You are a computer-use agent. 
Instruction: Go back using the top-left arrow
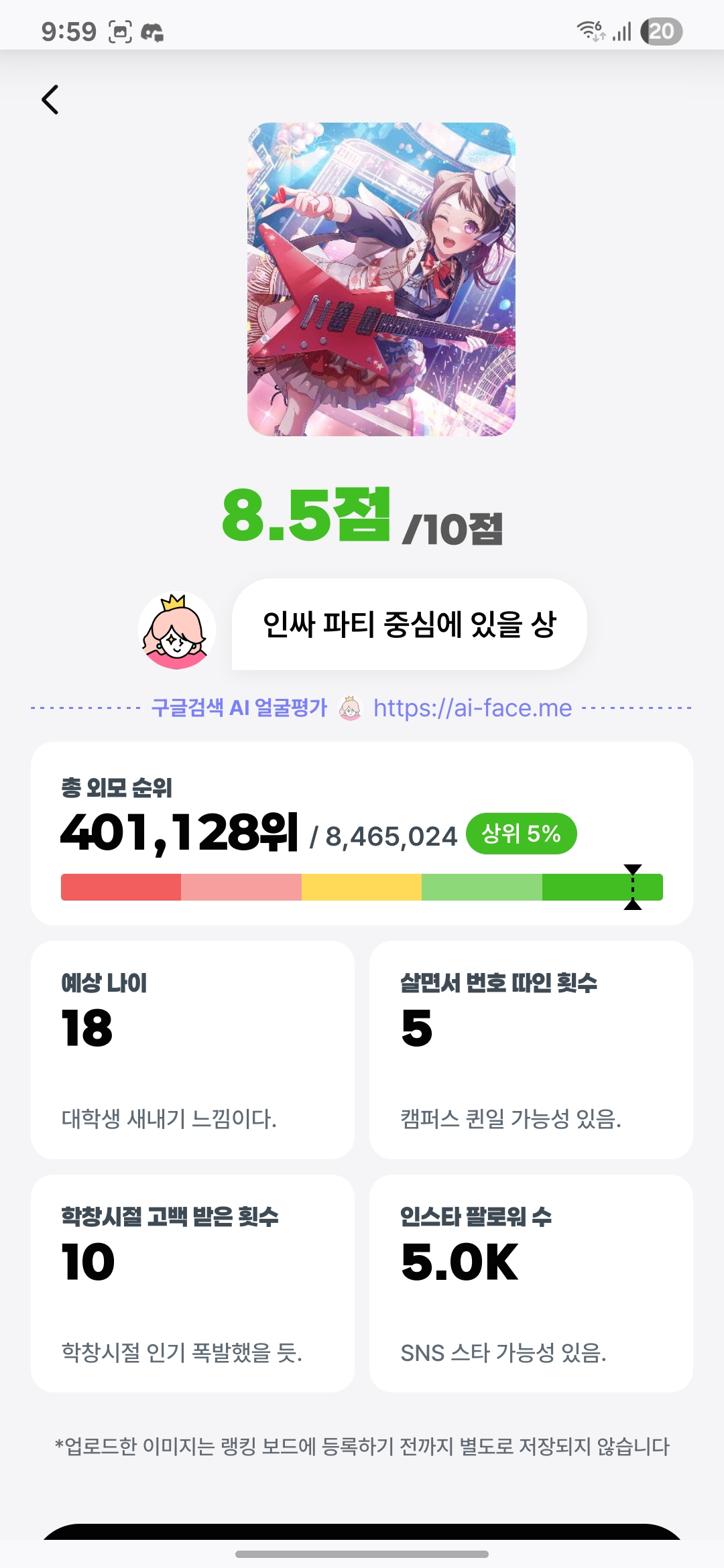pos(50,100)
